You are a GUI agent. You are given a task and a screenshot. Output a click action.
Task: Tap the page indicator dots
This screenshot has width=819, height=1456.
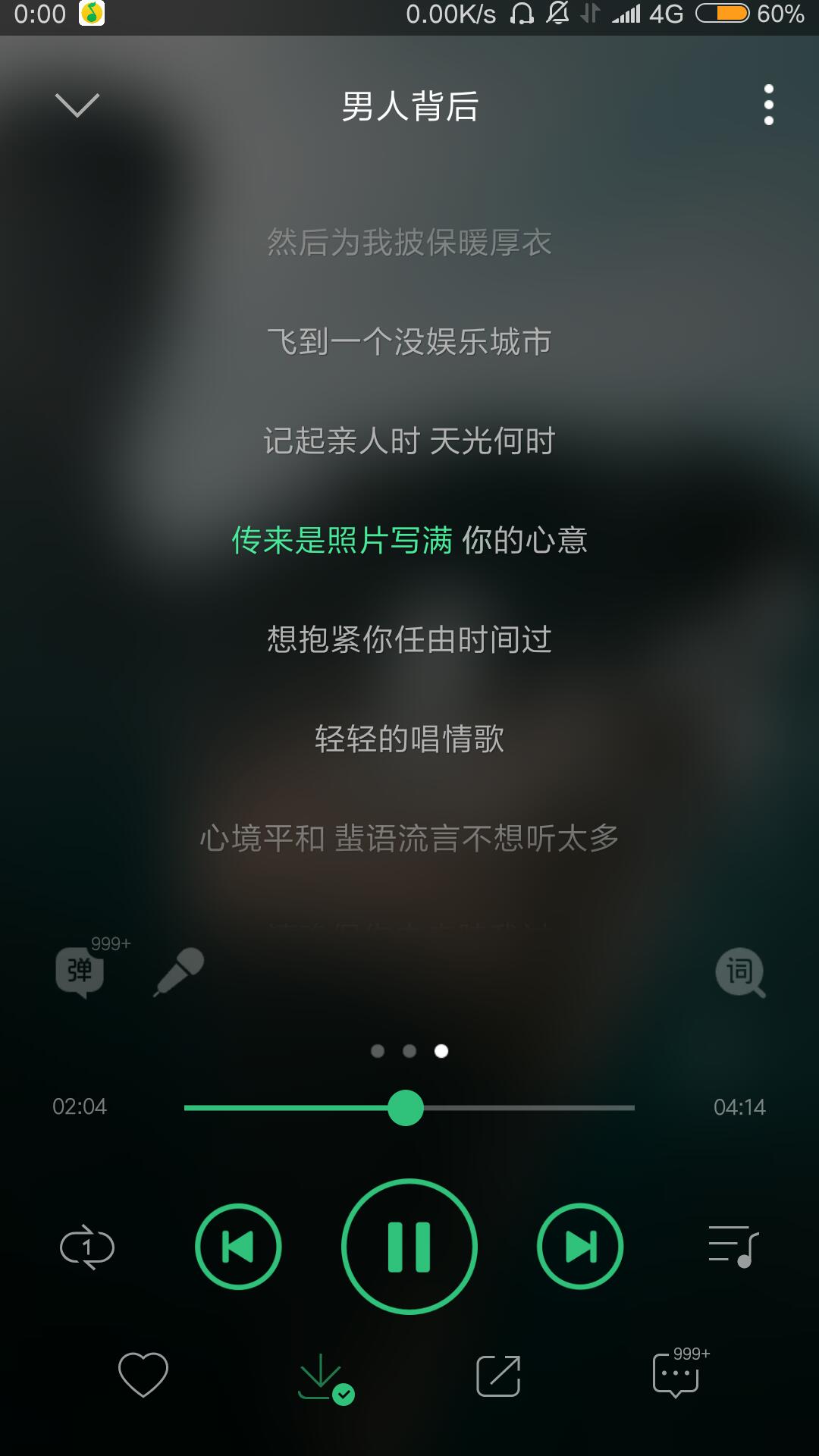click(409, 1050)
